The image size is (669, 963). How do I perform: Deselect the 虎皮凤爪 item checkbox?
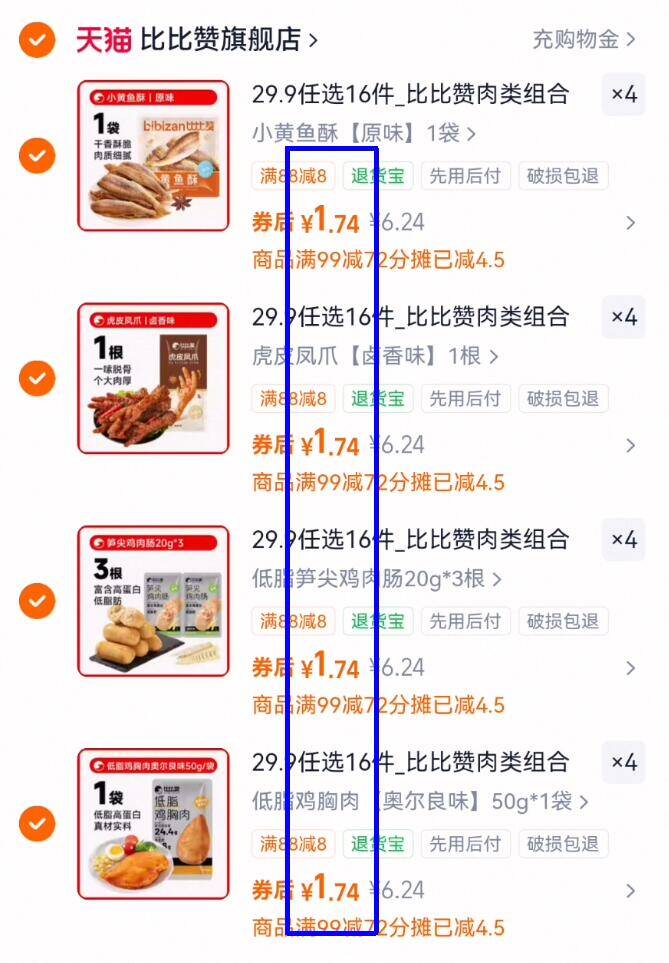click(x=37, y=379)
